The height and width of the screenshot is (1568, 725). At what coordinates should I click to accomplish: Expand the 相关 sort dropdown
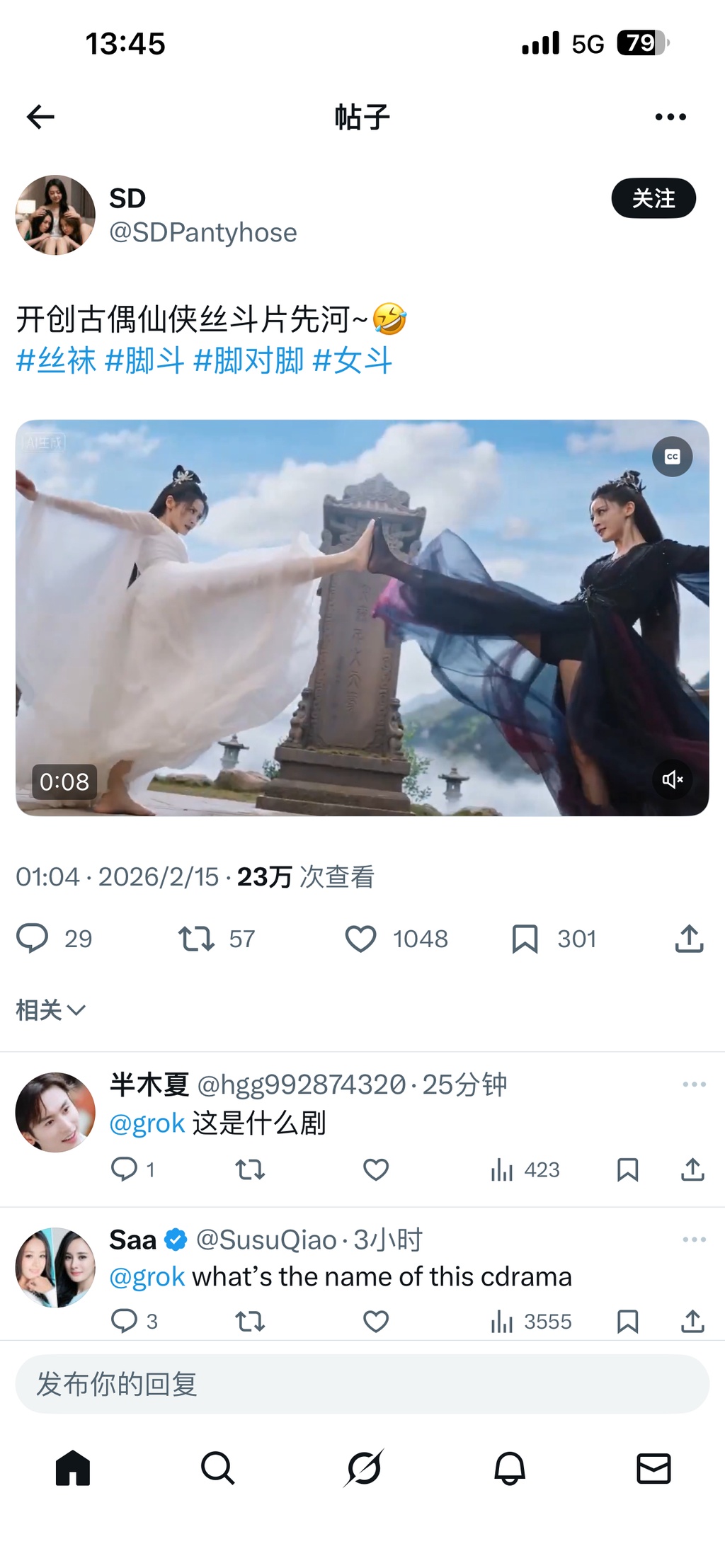coord(50,1010)
